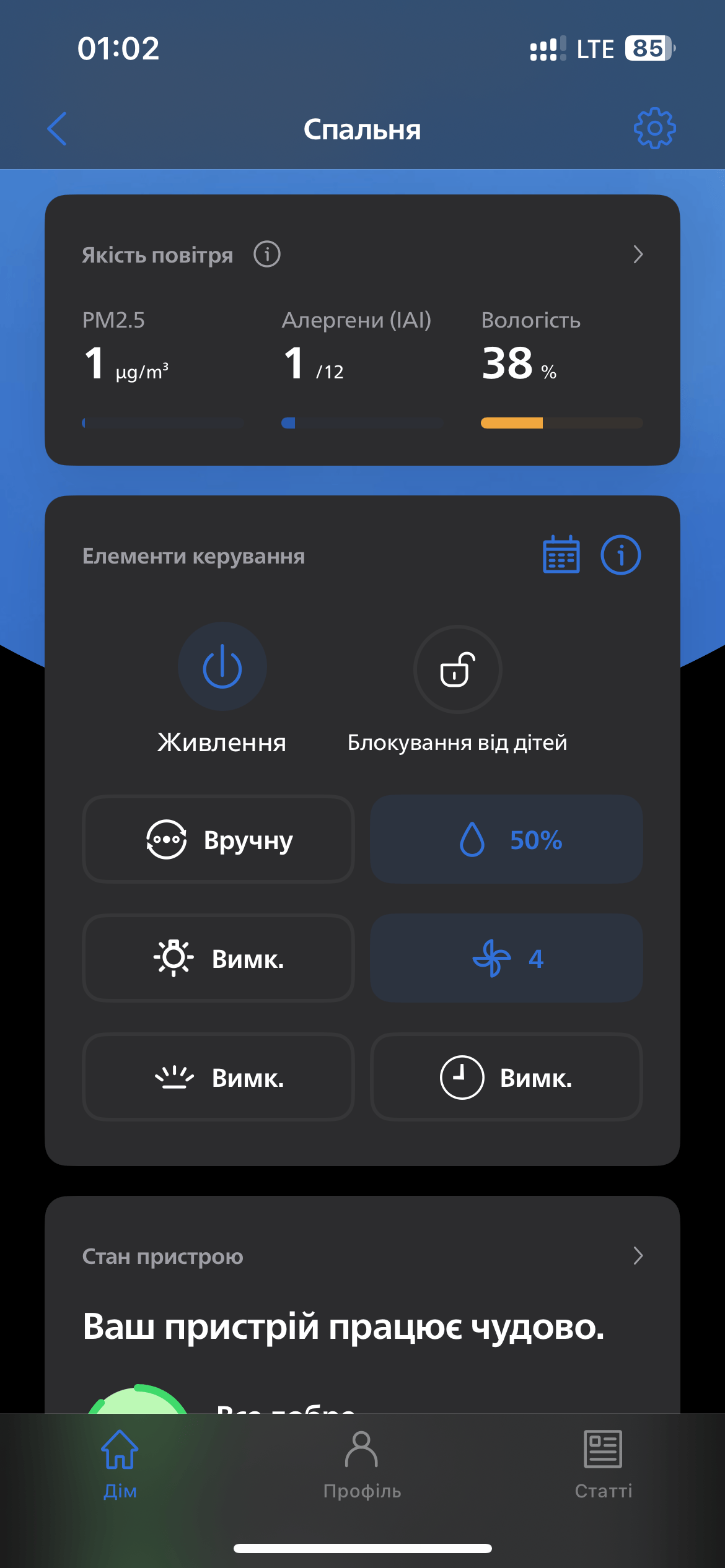Tap the ambient light button showing Вимк.
Image resolution: width=725 pixels, height=1568 pixels.
pos(219,1078)
